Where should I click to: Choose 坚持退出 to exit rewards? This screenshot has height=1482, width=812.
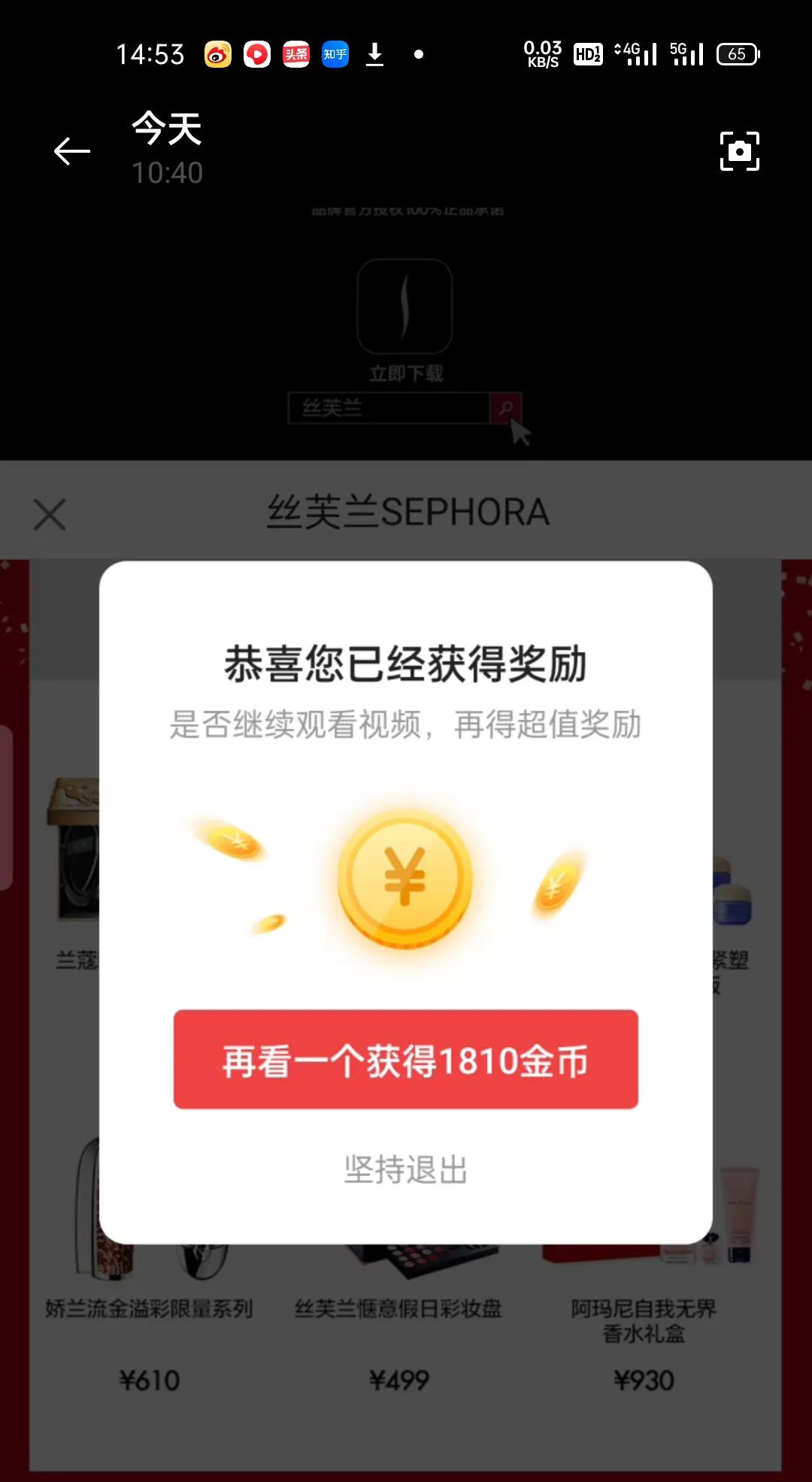[405, 1168]
